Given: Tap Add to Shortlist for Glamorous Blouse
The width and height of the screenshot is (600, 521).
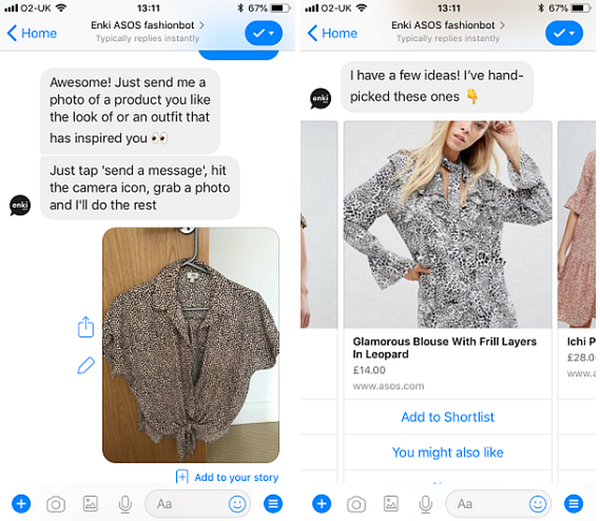Looking at the screenshot, I should click(447, 417).
